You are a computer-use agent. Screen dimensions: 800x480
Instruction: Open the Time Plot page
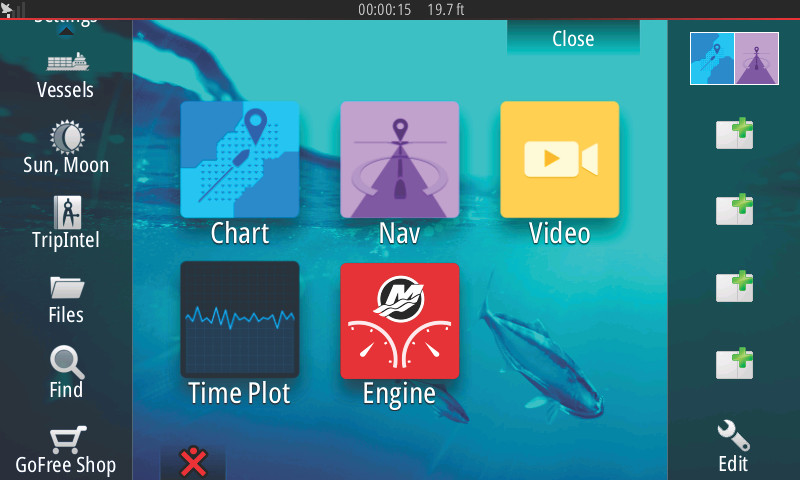[x=239, y=320]
